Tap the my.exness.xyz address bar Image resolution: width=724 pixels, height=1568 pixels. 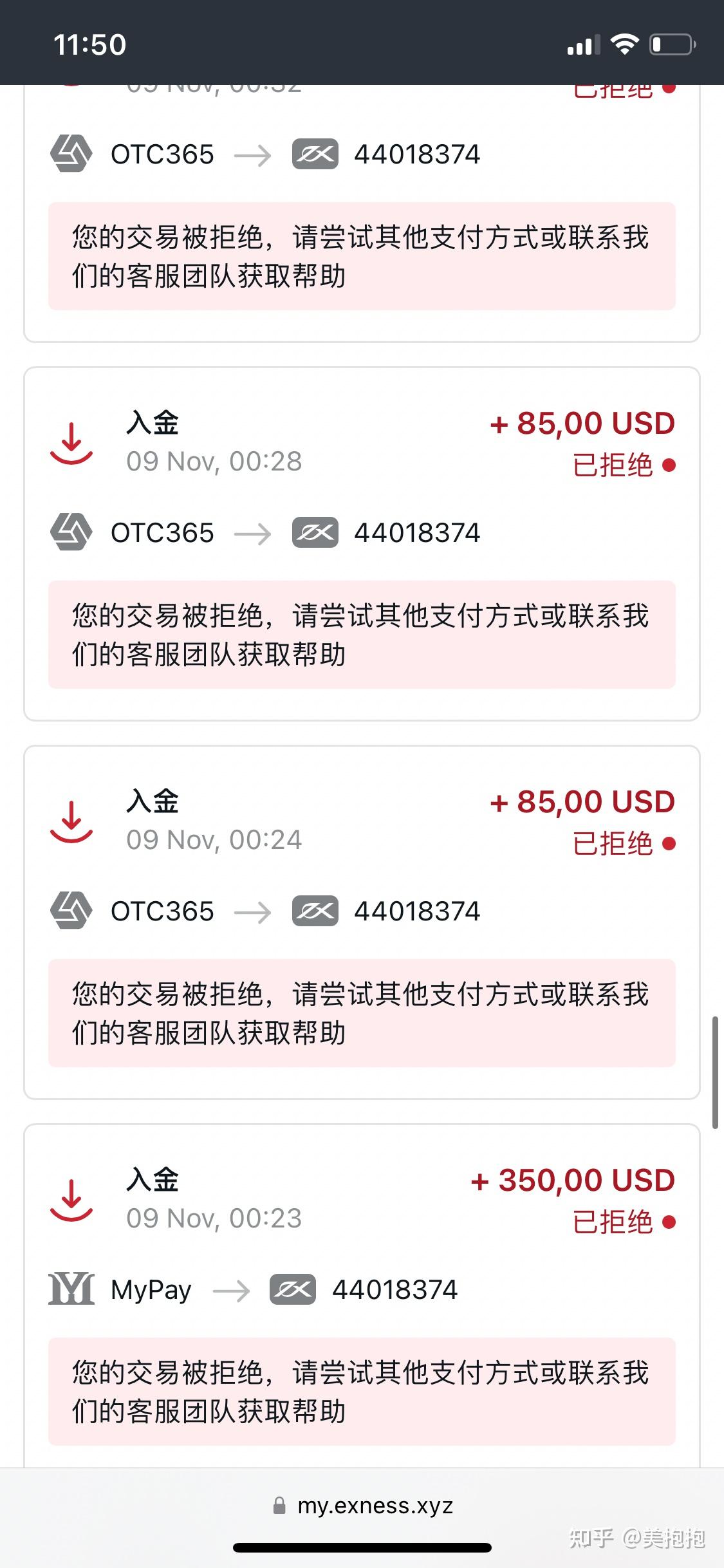pyautogui.click(x=362, y=1506)
